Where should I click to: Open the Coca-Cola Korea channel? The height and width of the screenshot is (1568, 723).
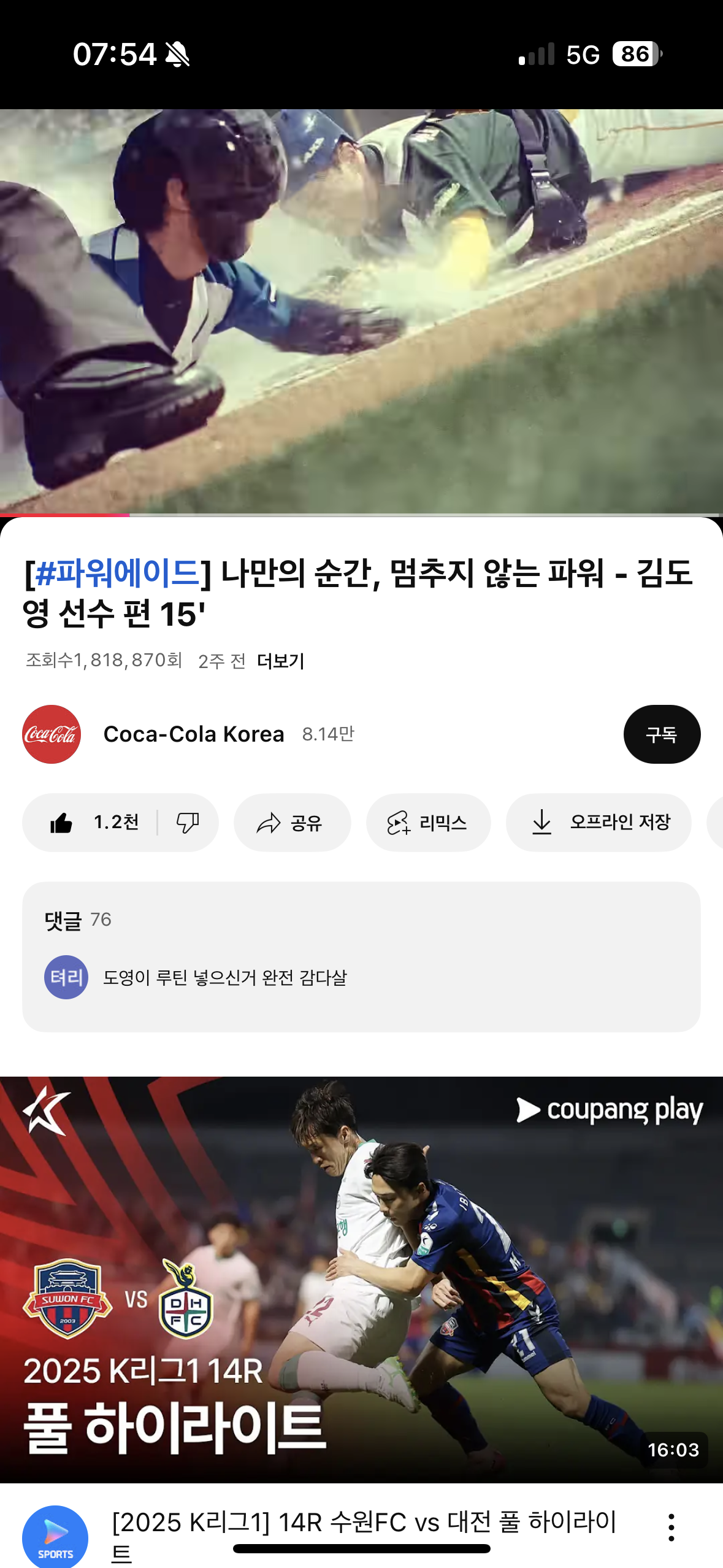[193, 734]
